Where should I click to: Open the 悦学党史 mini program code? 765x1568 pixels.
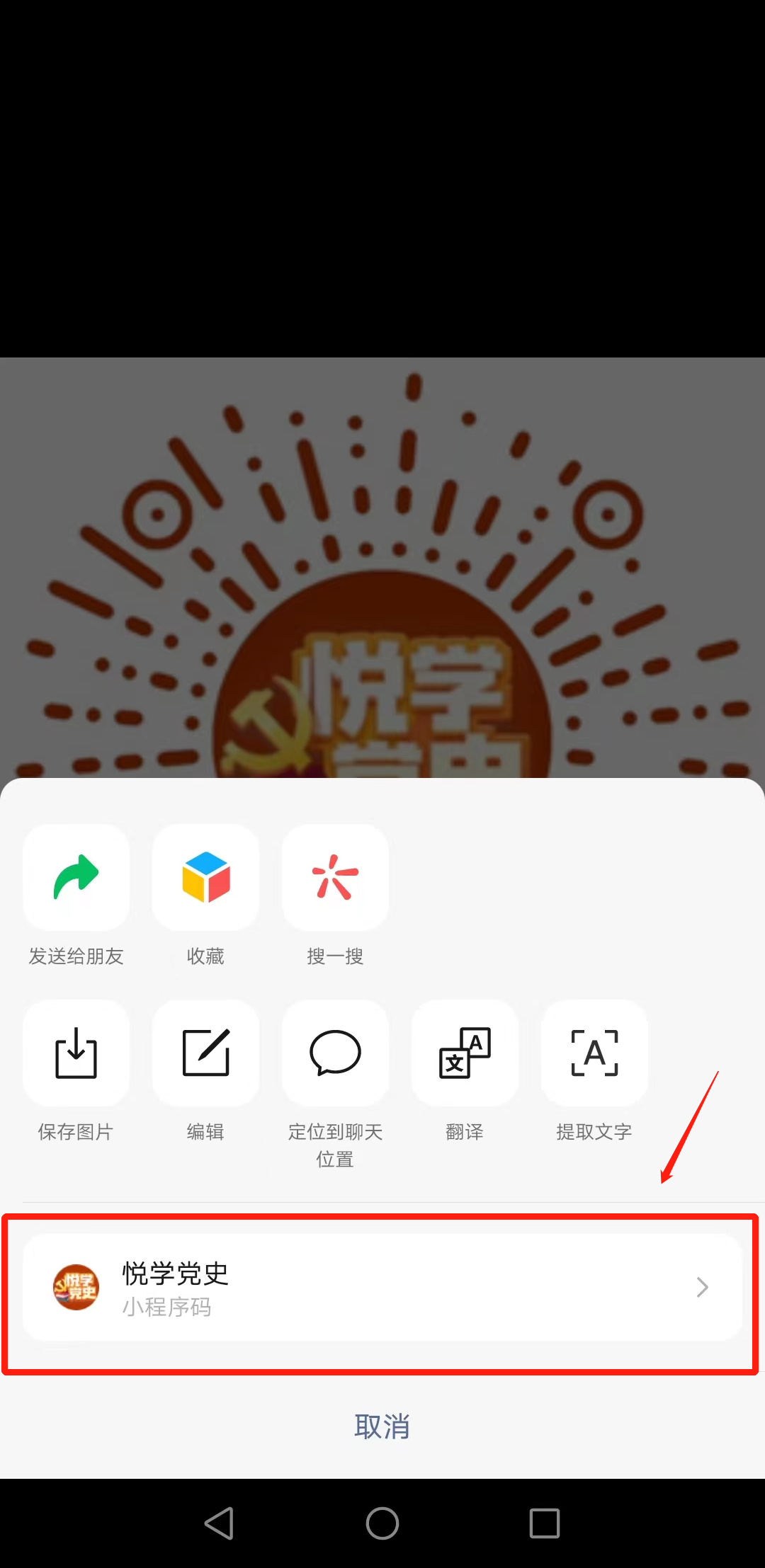tap(382, 1287)
